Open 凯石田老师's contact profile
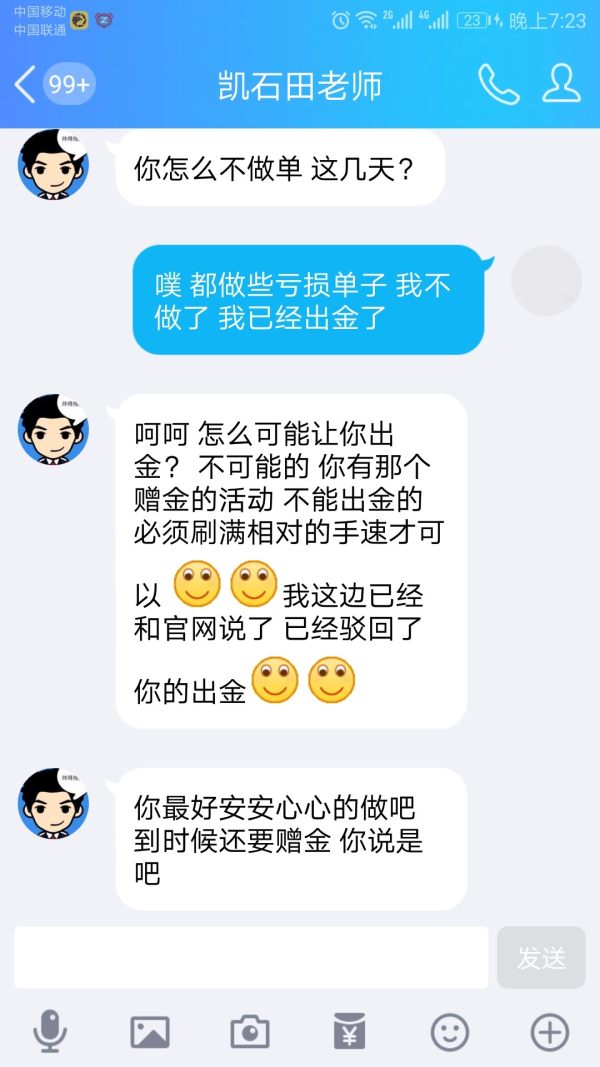This screenshot has height=1067, width=600. [561, 85]
